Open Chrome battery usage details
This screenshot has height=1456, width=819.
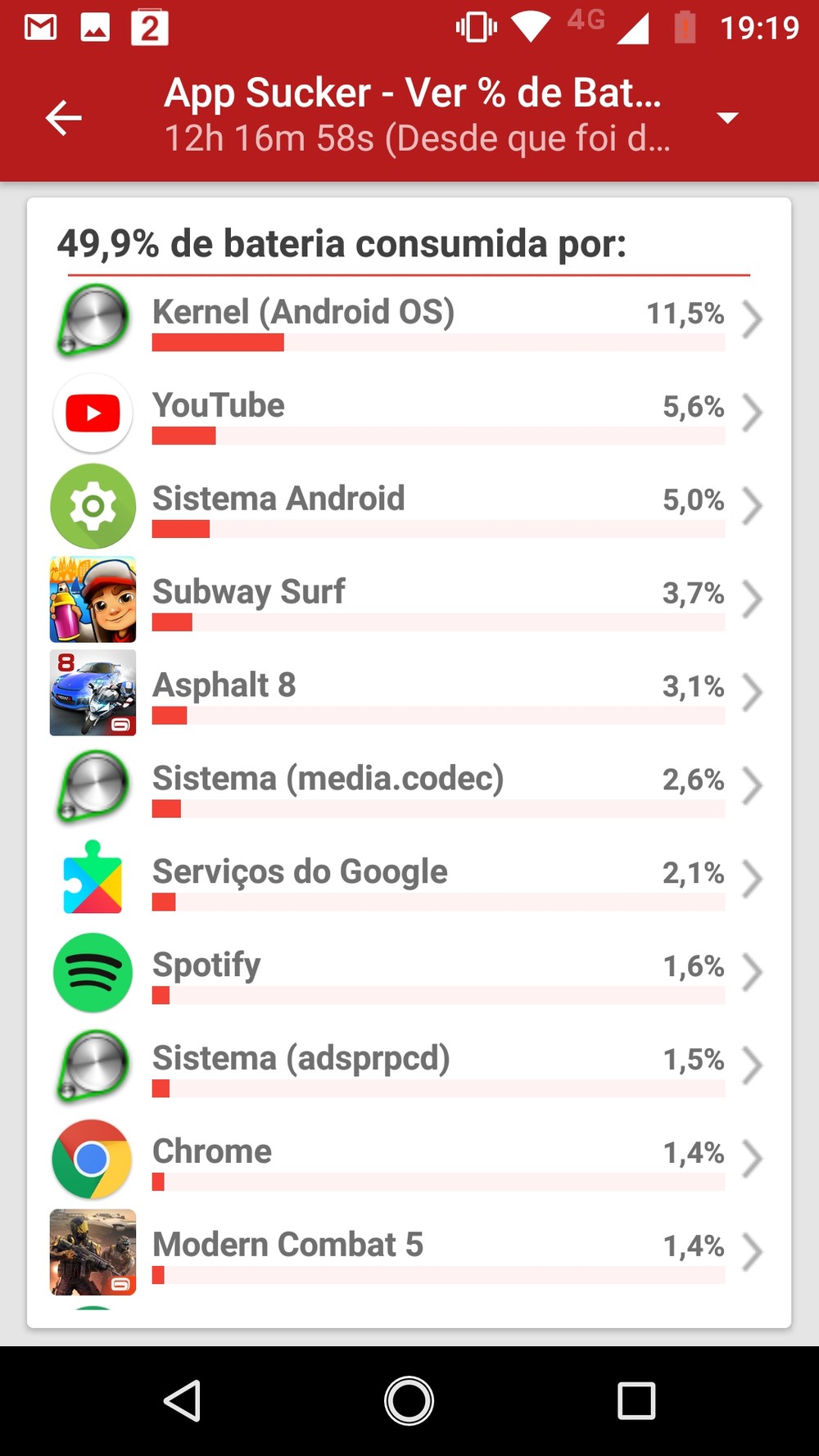tap(409, 1160)
